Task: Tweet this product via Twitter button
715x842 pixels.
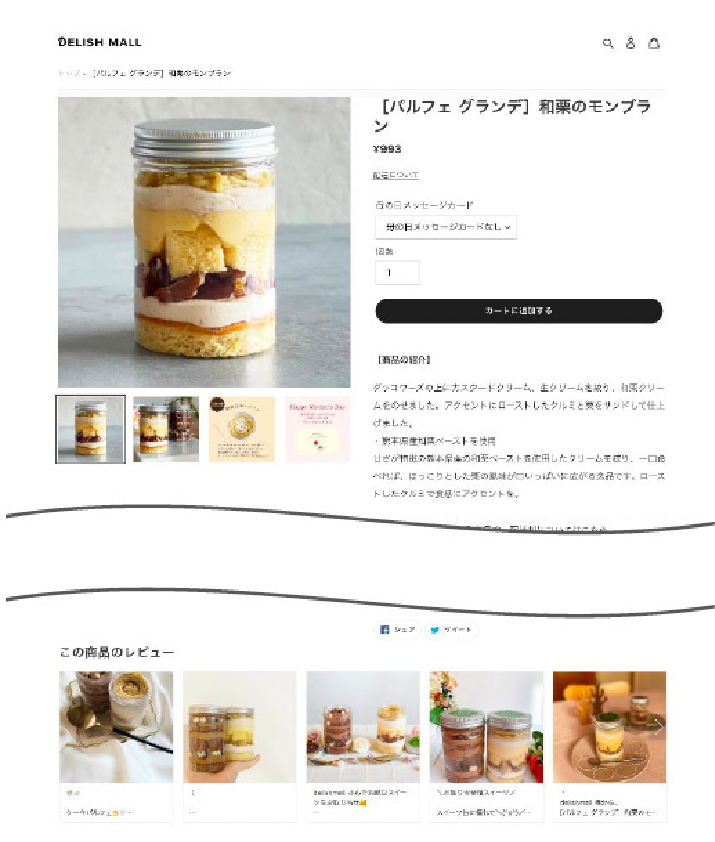Action: [x=451, y=630]
